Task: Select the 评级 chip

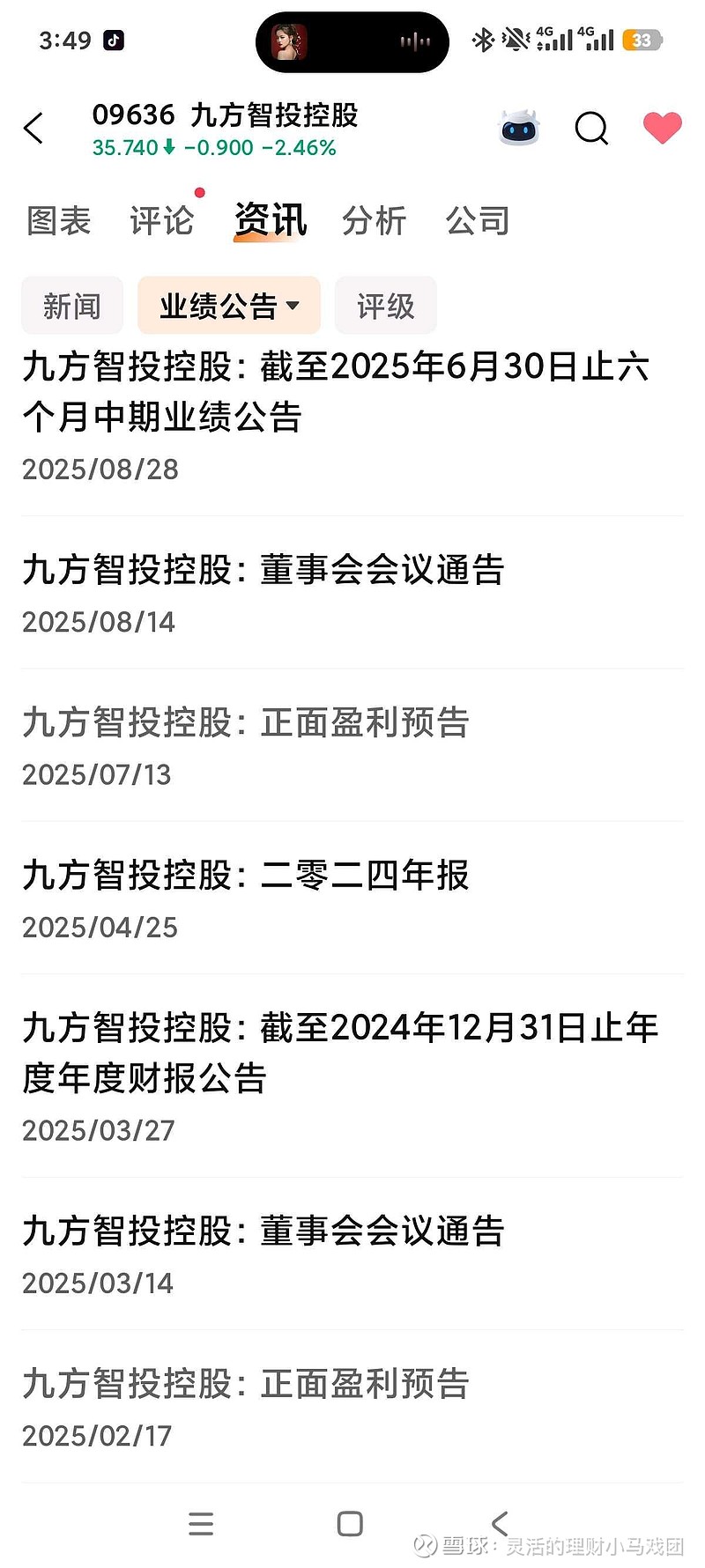Action: click(386, 306)
